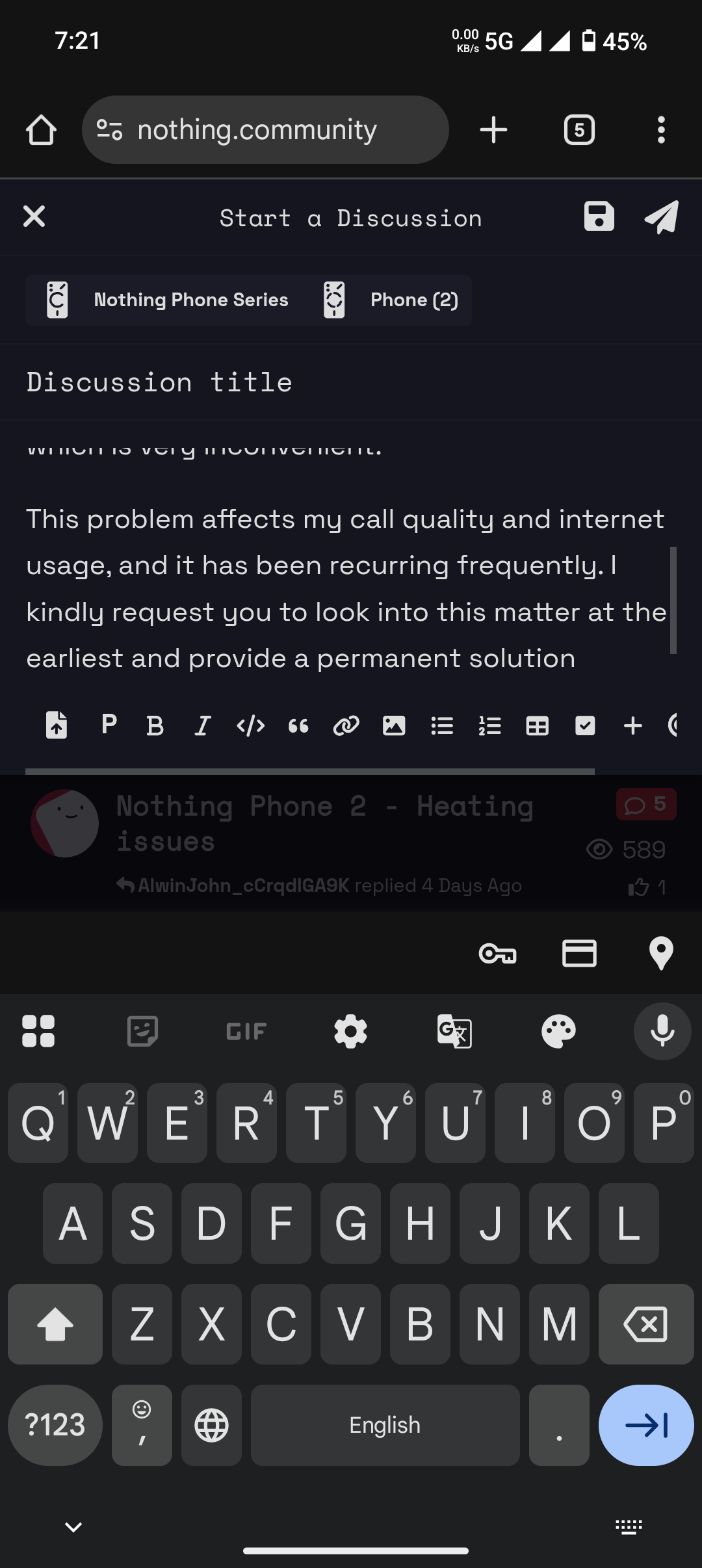This screenshot has height=1568, width=702.
Task: Open the browser overflow menu
Action: 661,130
